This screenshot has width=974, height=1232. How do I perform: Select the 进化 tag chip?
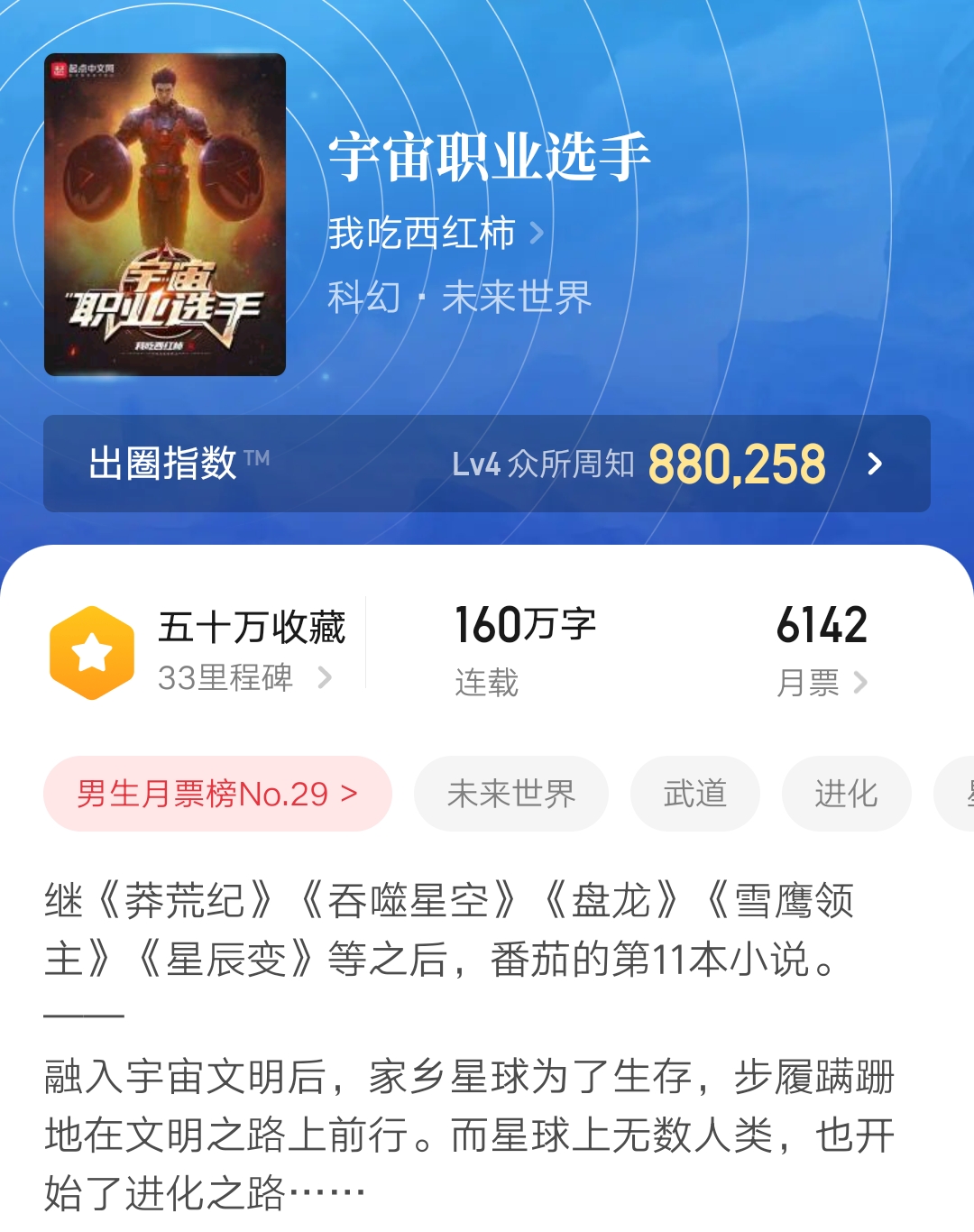click(x=846, y=794)
